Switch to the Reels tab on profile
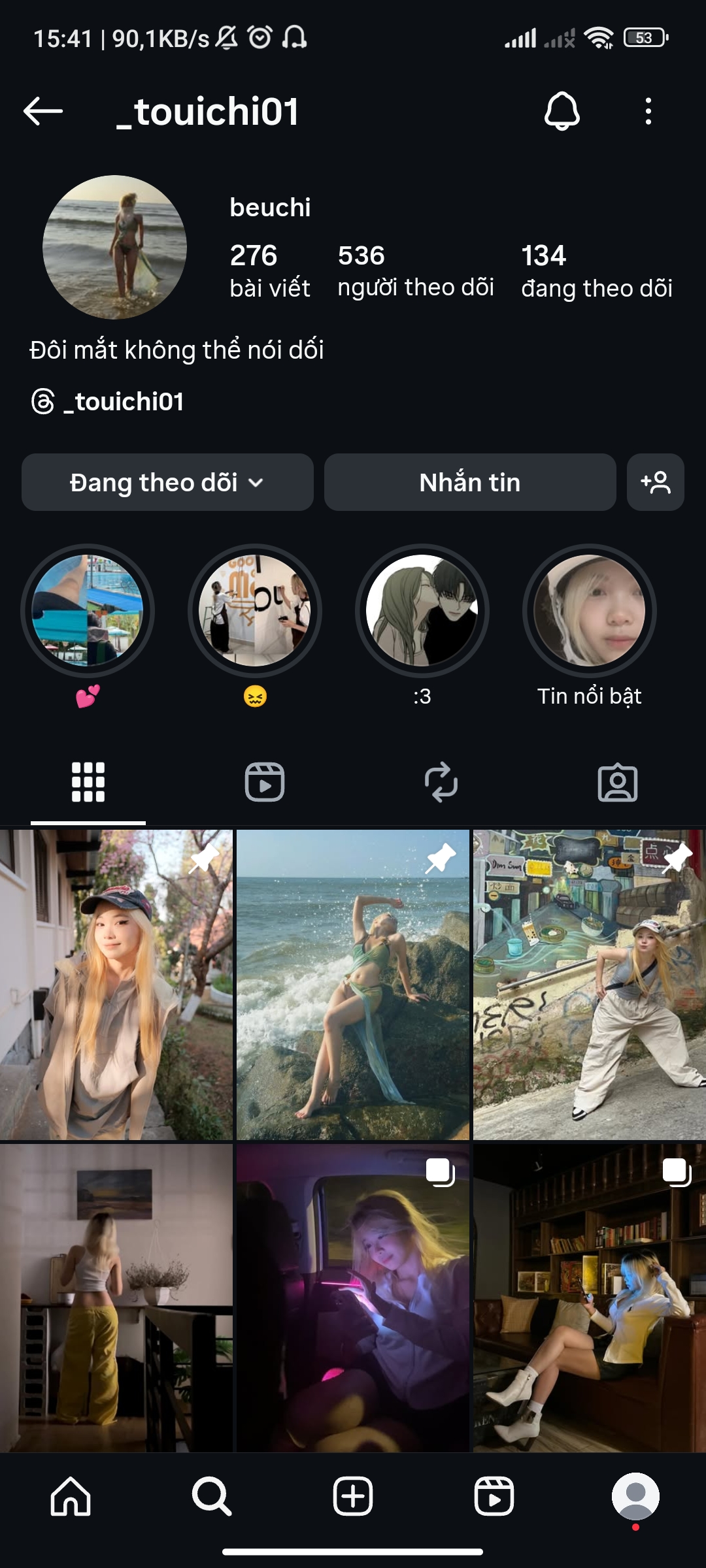Image resolution: width=706 pixels, height=1568 pixels. point(265,782)
